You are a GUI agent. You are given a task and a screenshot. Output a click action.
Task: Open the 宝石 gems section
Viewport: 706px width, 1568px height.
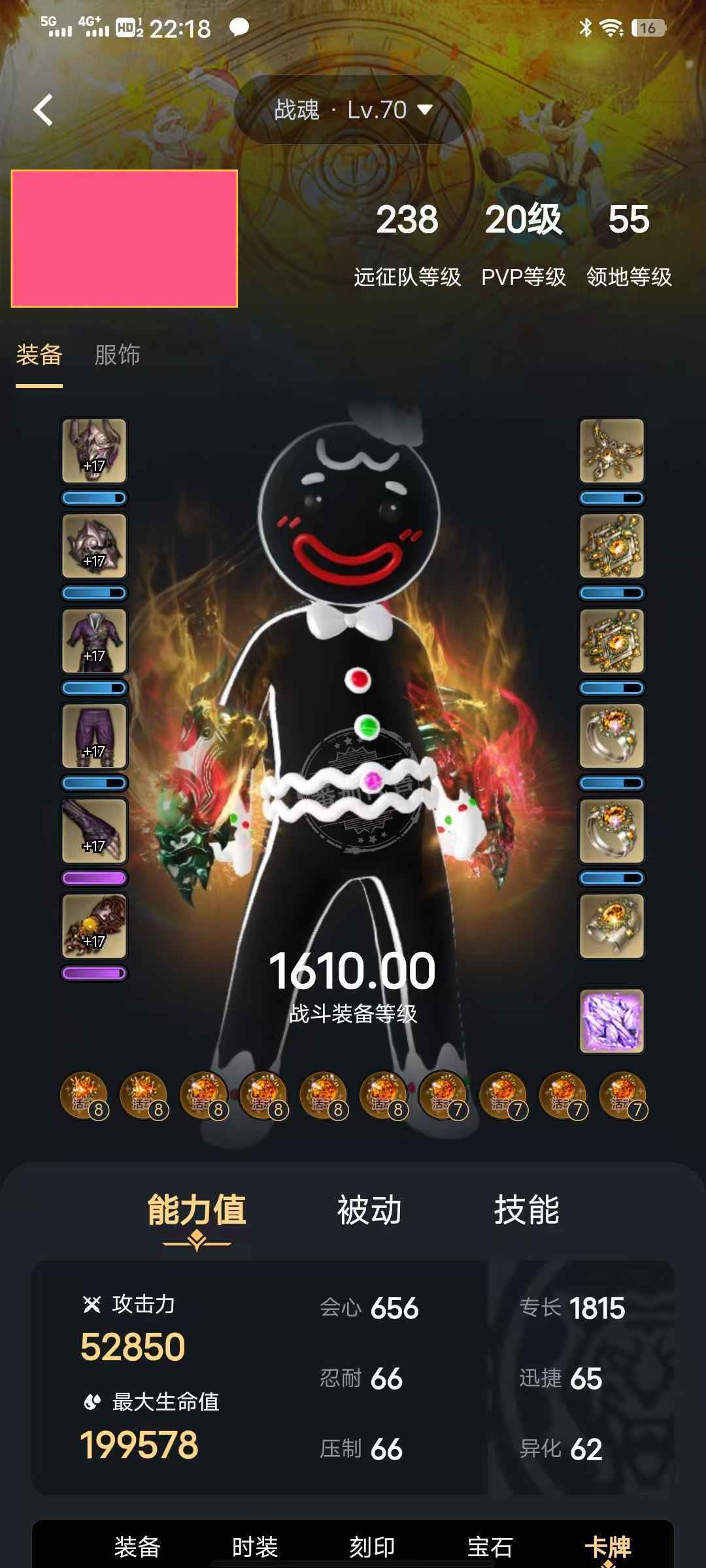490,1546
